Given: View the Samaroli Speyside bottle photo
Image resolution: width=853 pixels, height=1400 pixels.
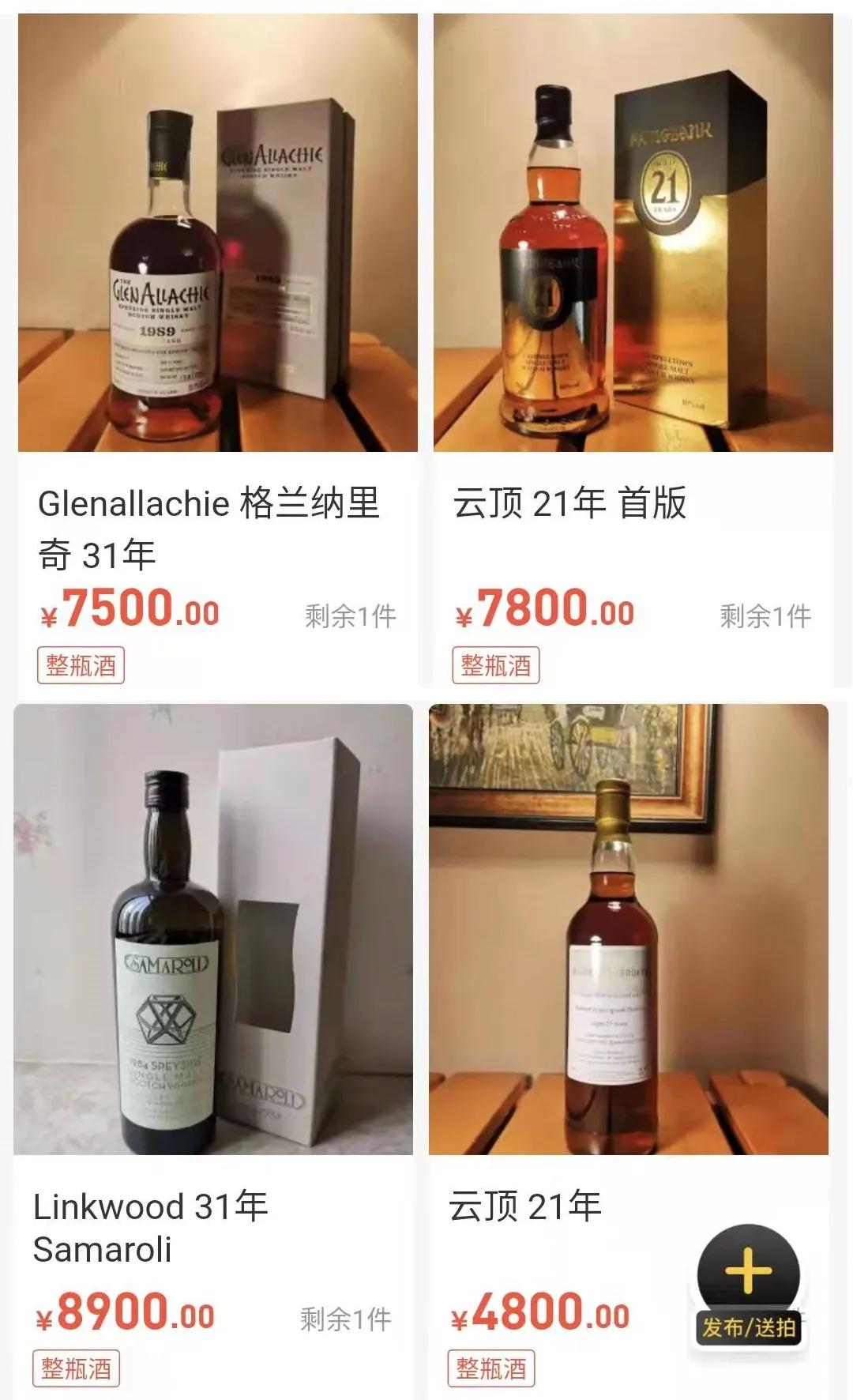Looking at the screenshot, I should pos(209,932).
